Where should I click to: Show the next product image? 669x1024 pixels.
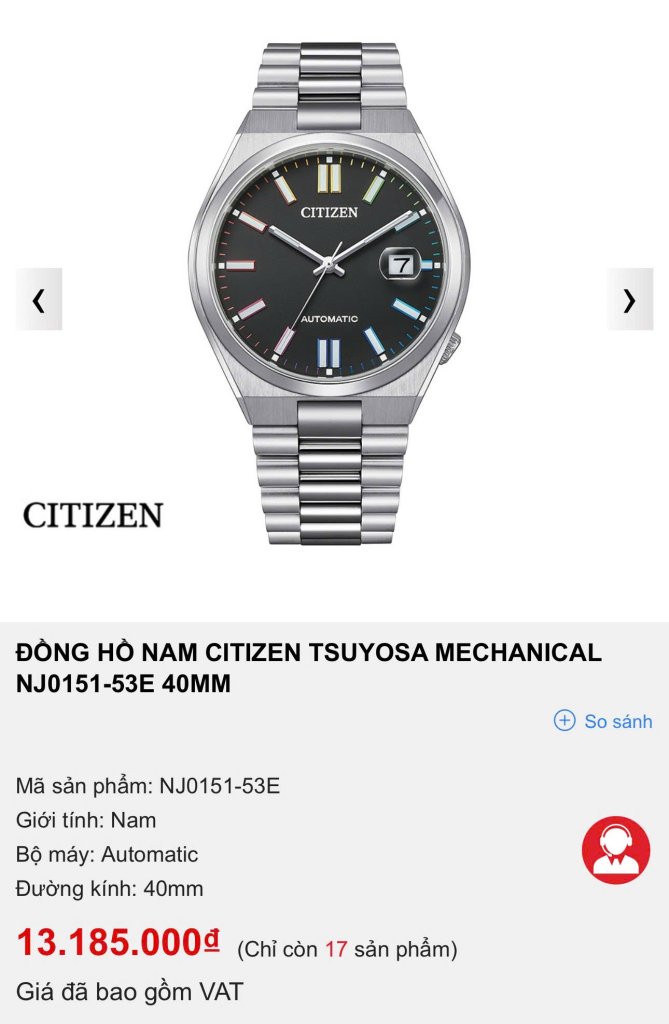point(629,299)
